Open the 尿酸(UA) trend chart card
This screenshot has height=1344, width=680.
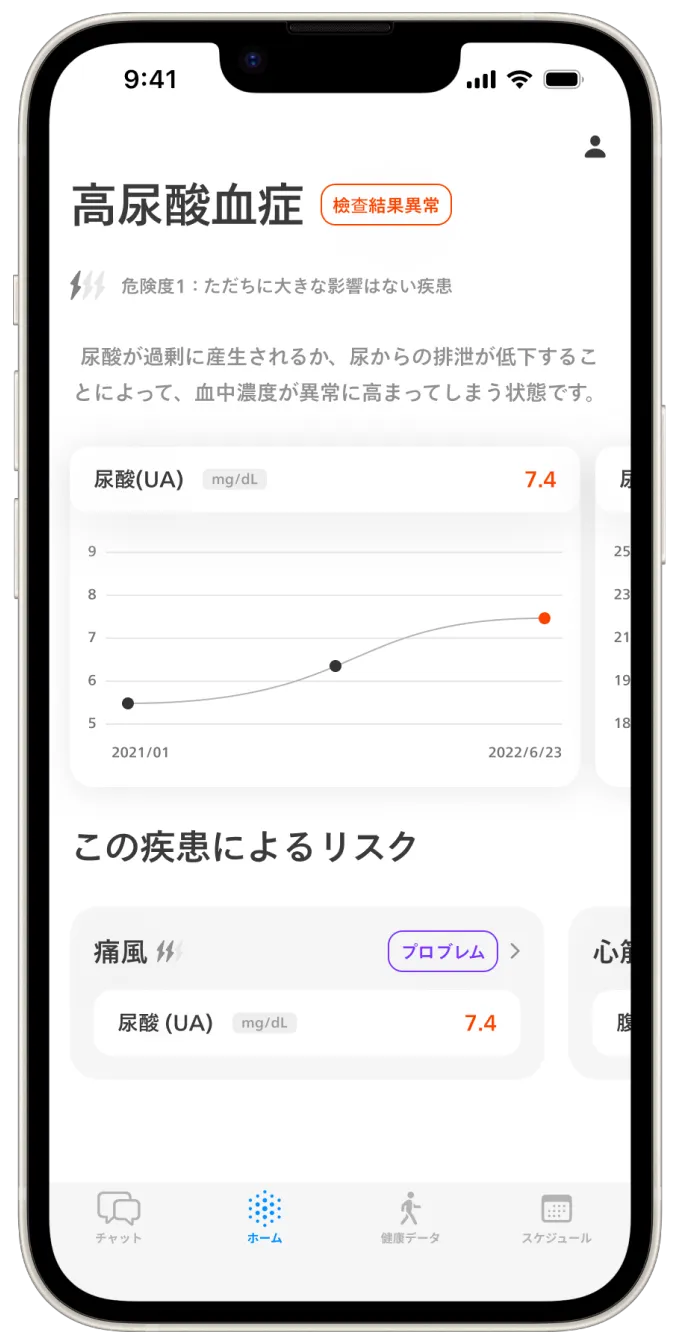click(324, 640)
